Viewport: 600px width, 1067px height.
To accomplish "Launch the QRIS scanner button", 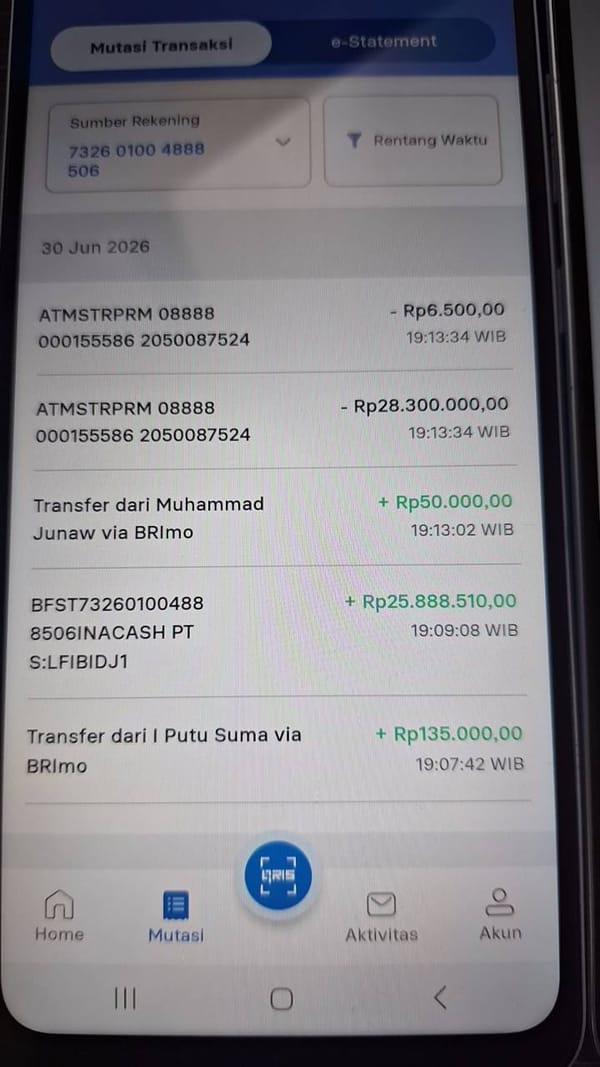I will [x=278, y=876].
